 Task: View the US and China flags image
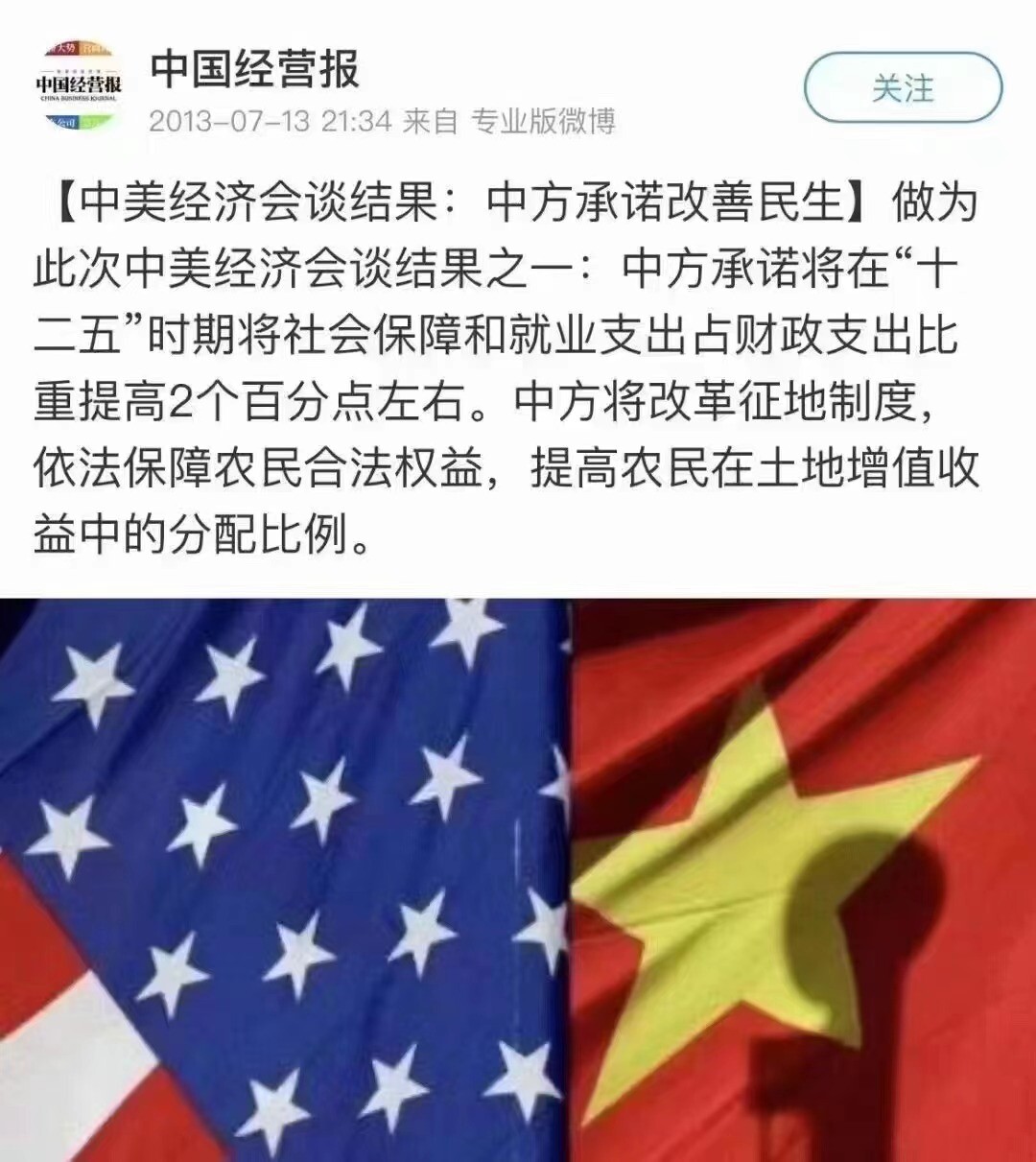pyautogui.click(x=518, y=878)
